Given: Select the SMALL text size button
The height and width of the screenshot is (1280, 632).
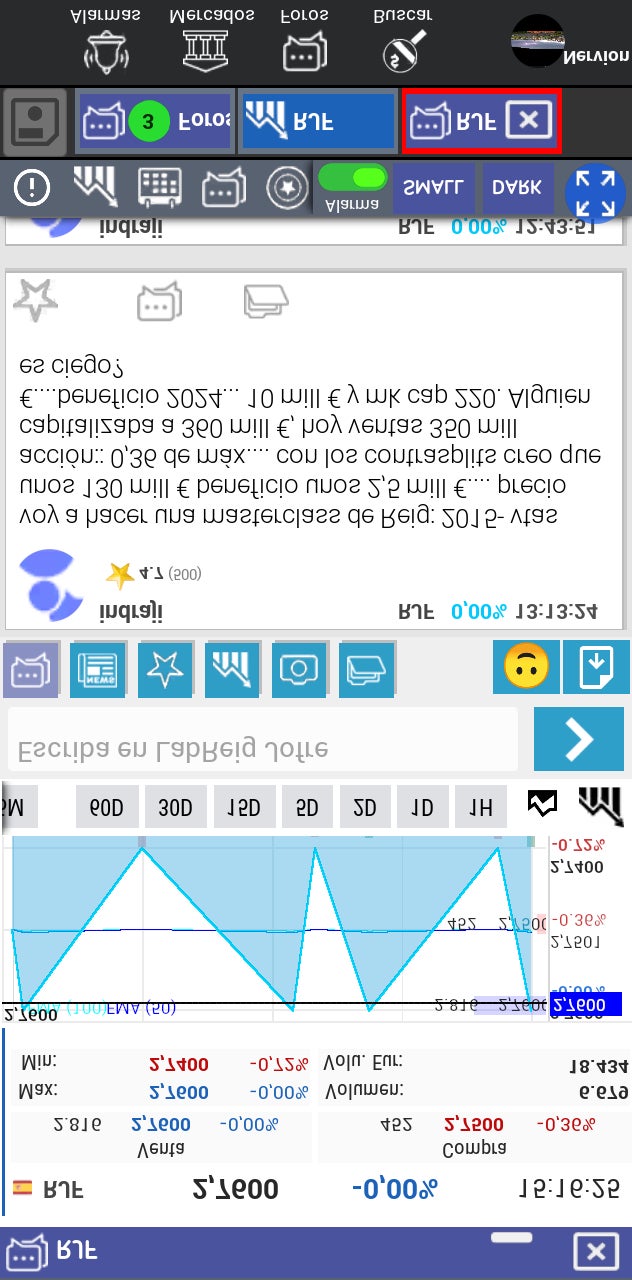Looking at the screenshot, I should pyautogui.click(x=433, y=187).
